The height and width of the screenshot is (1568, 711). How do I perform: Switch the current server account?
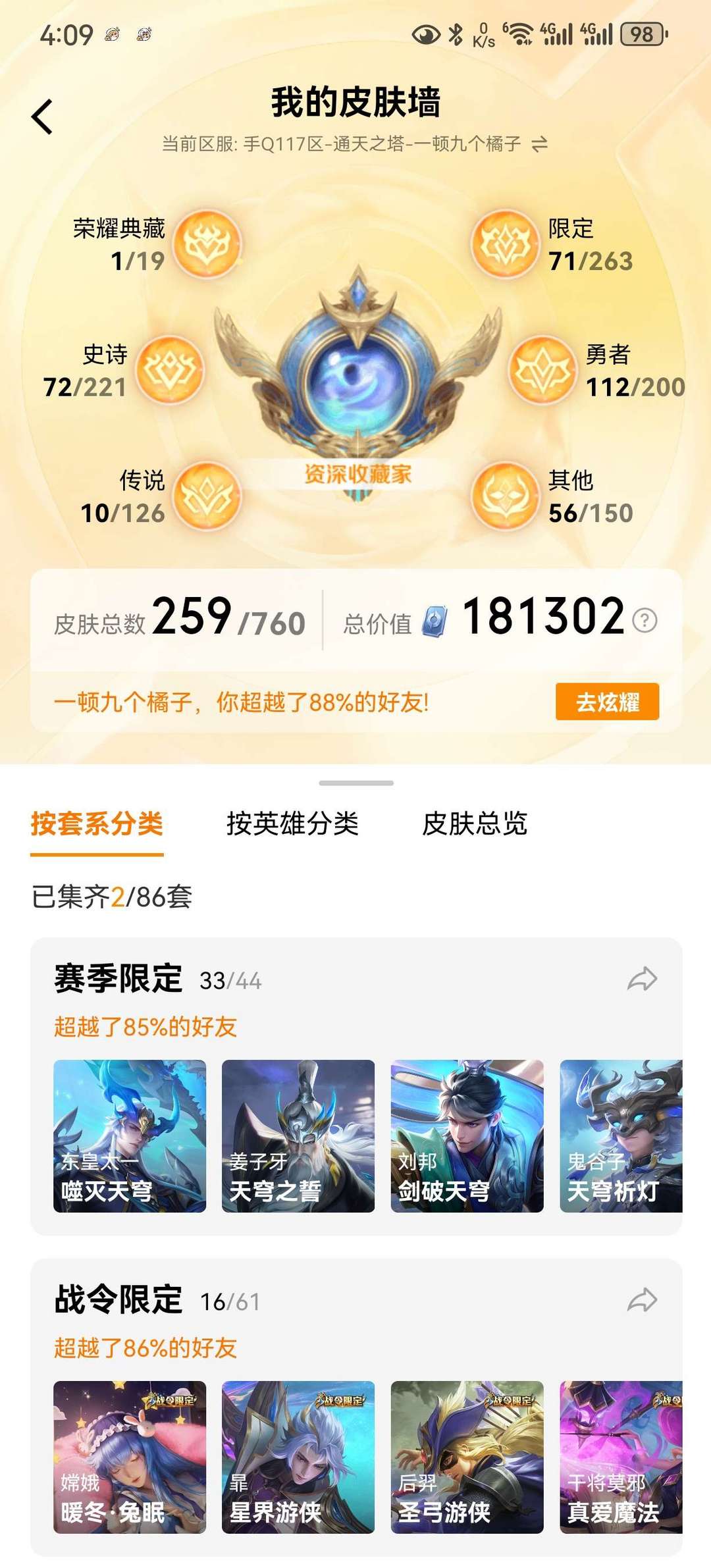pos(540,144)
